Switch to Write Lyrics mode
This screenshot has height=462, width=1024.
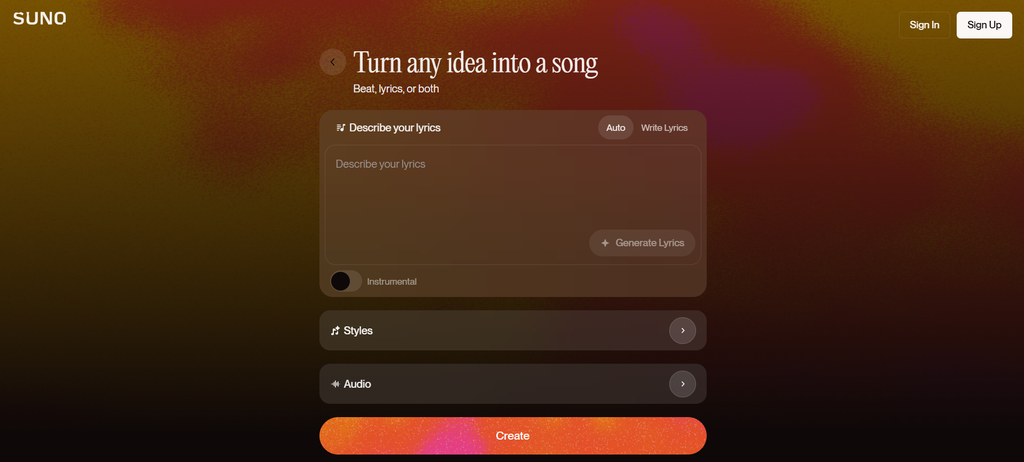[664, 128]
